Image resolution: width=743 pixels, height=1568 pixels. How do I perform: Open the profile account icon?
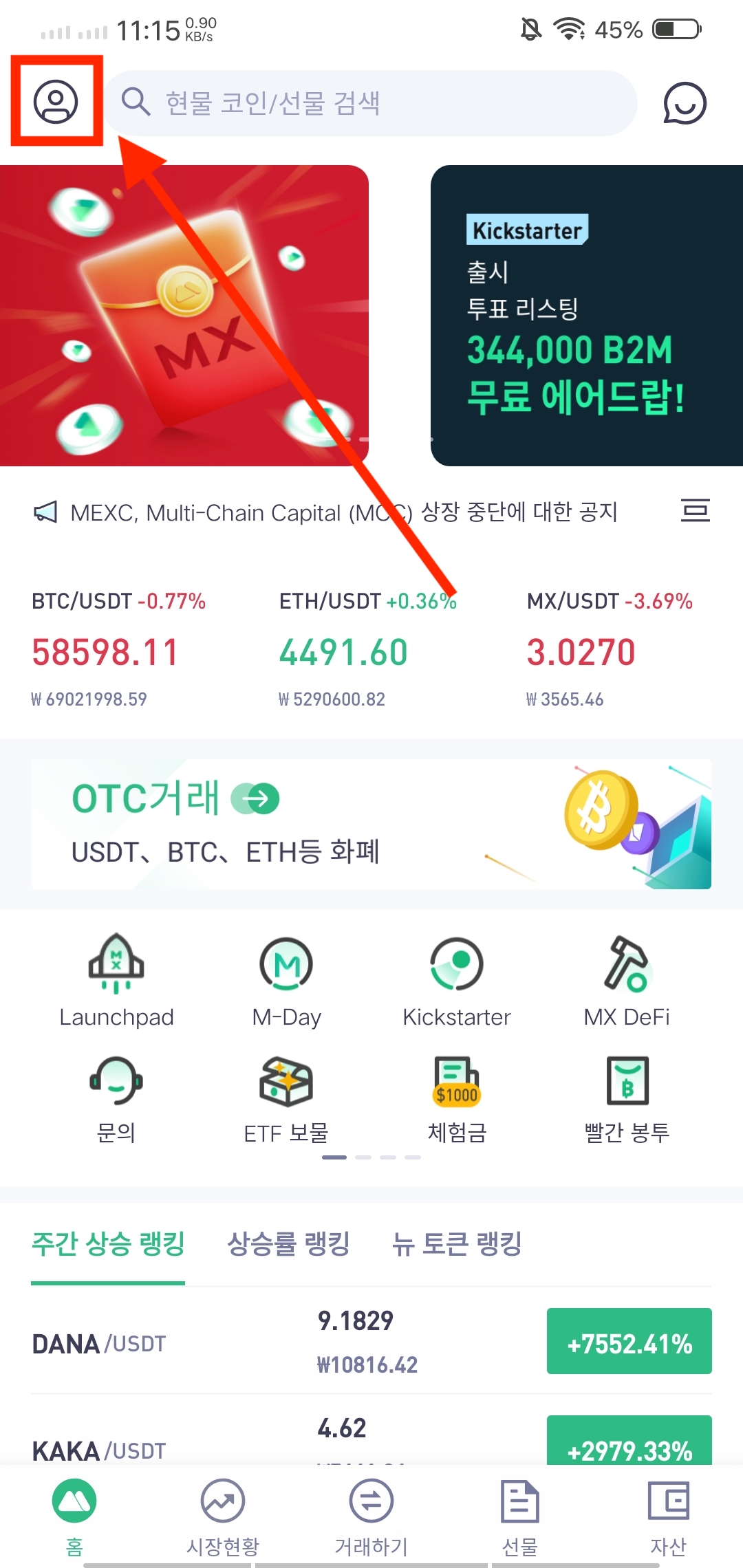pyautogui.click(x=56, y=102)
